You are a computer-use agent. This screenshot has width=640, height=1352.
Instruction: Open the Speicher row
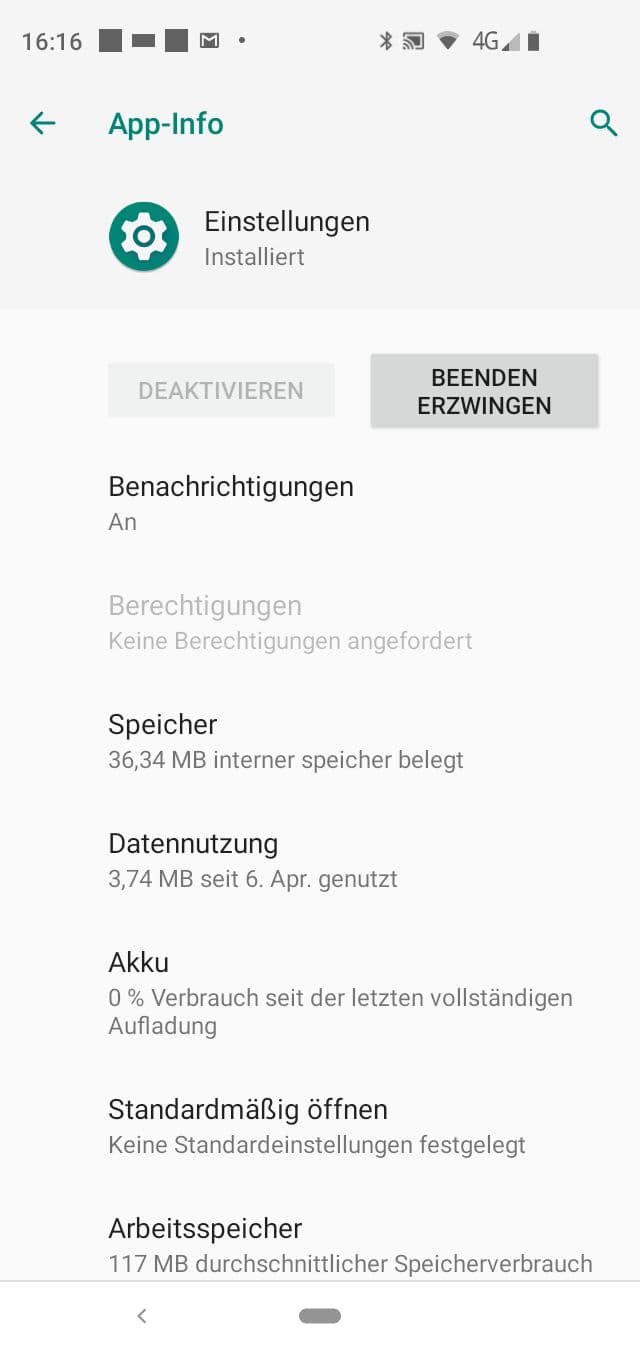(x=320, y=741)
